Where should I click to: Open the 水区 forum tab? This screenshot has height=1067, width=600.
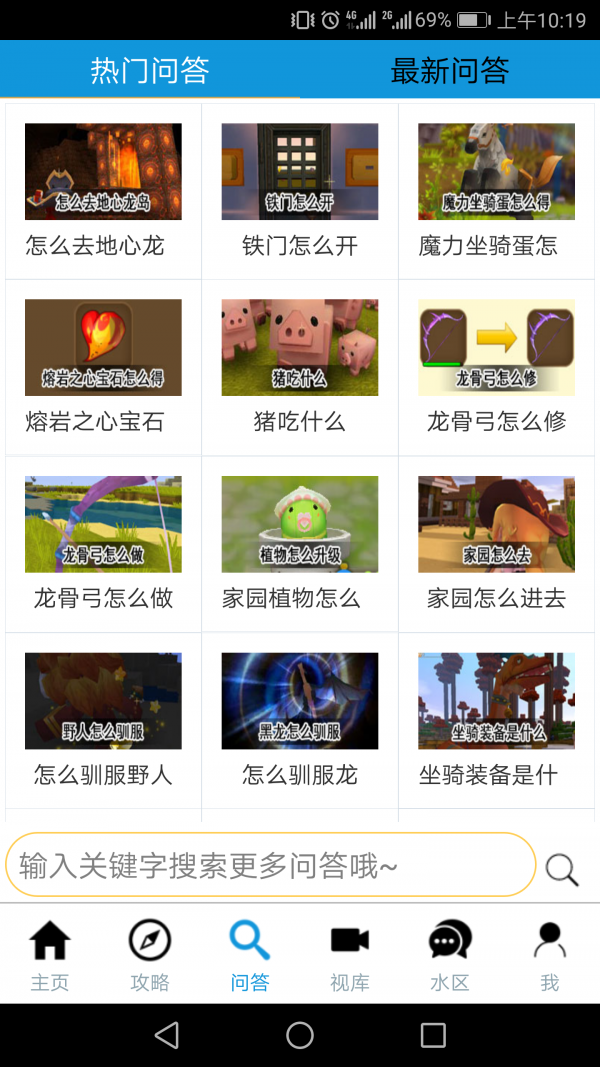click(450, 955)
